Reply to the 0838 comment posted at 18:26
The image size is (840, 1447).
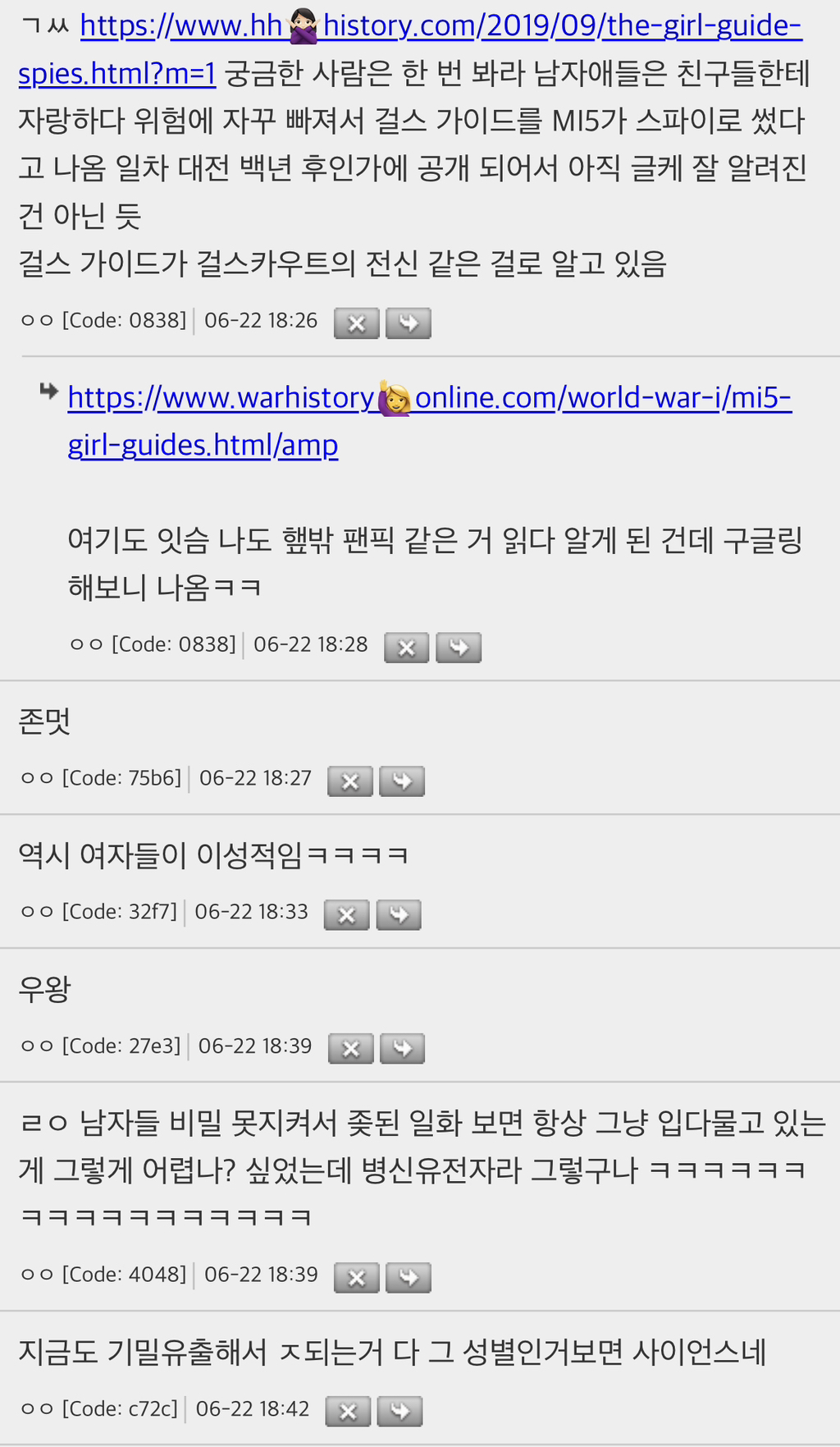click(x=408, y=323)
